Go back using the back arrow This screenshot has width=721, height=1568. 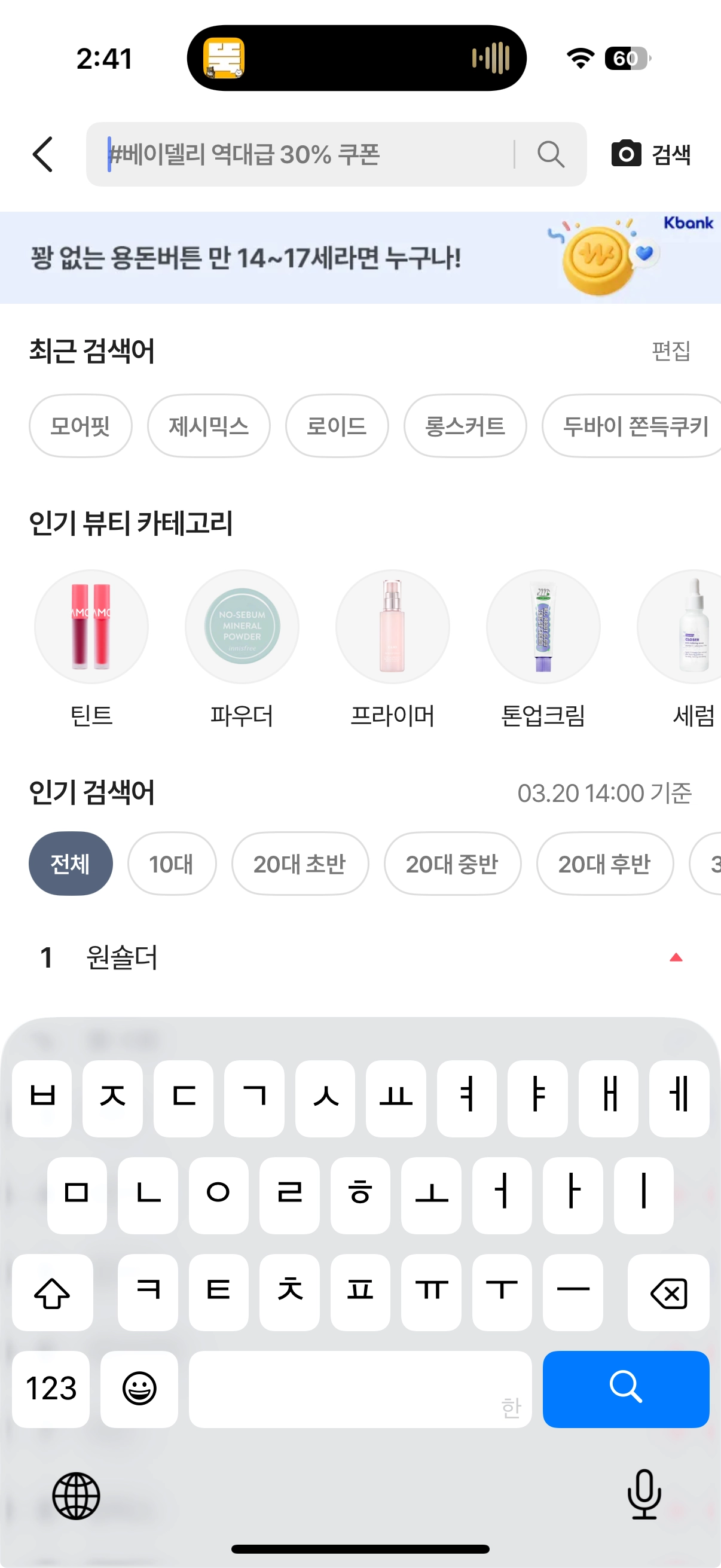(x=42, y=154)
